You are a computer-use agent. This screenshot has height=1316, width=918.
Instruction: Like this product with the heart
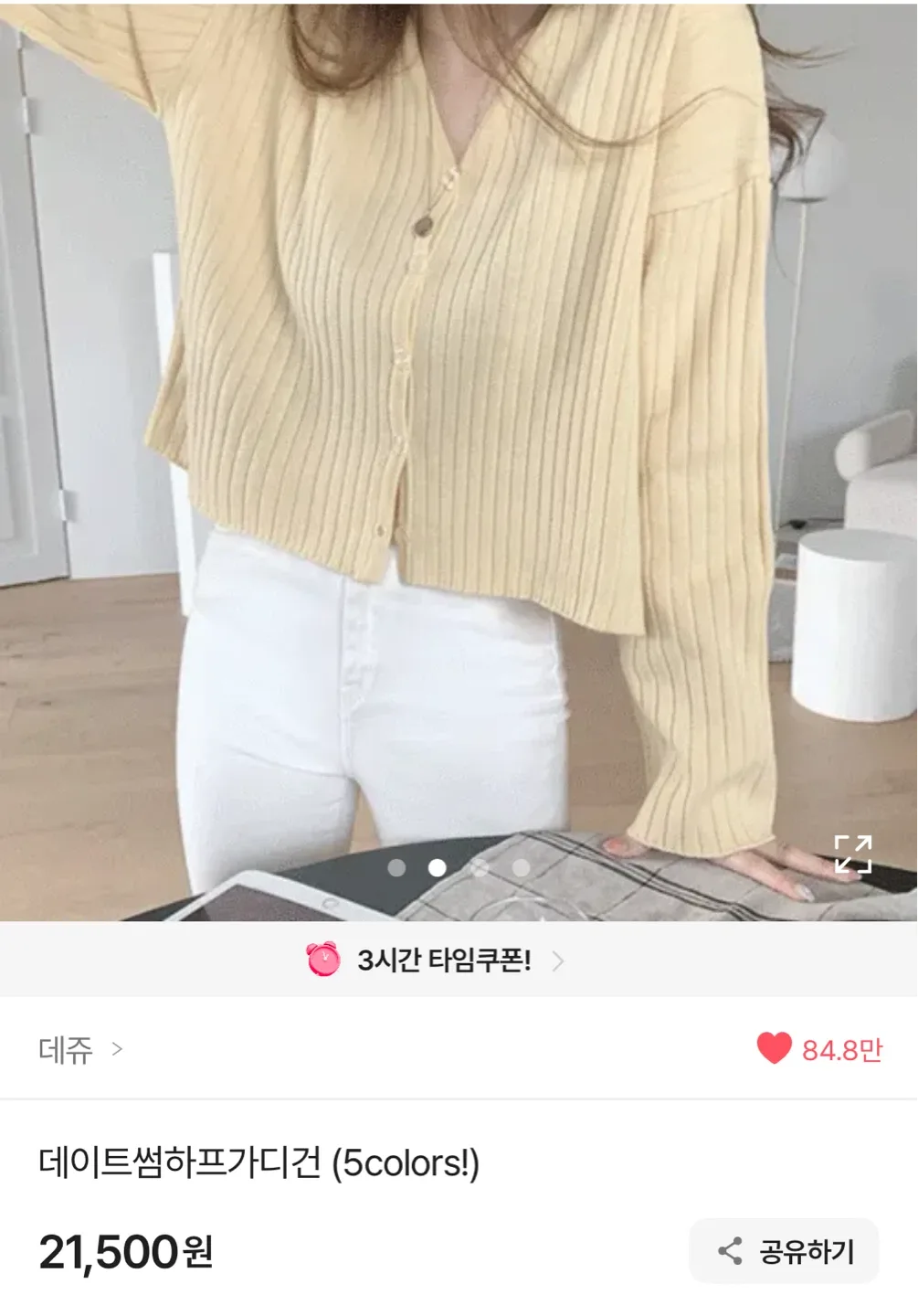click(774, 1048)
